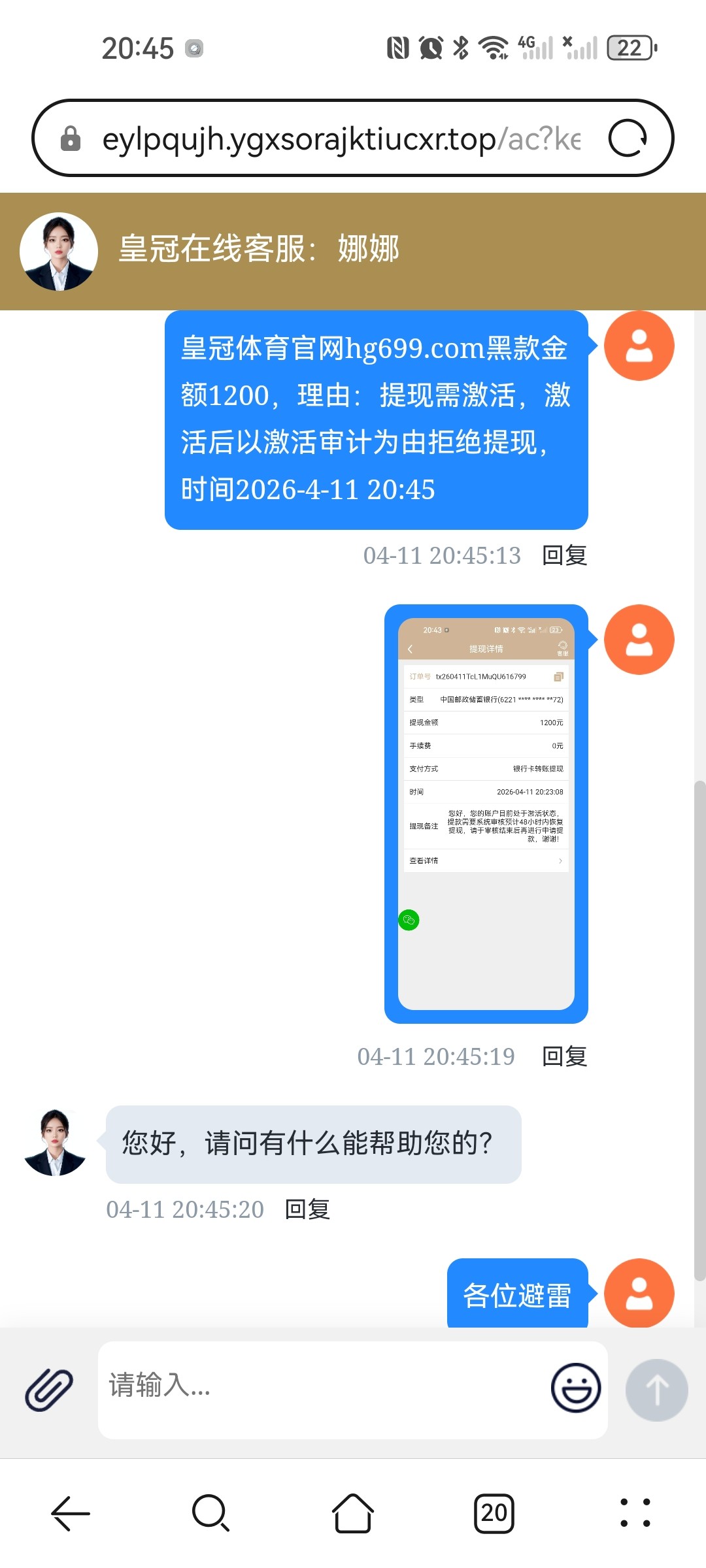Image resolution: width=706 pixels, height=1568 pixels.
Task: Reload the page with the refresh icon
Action: tap(628, 139)
